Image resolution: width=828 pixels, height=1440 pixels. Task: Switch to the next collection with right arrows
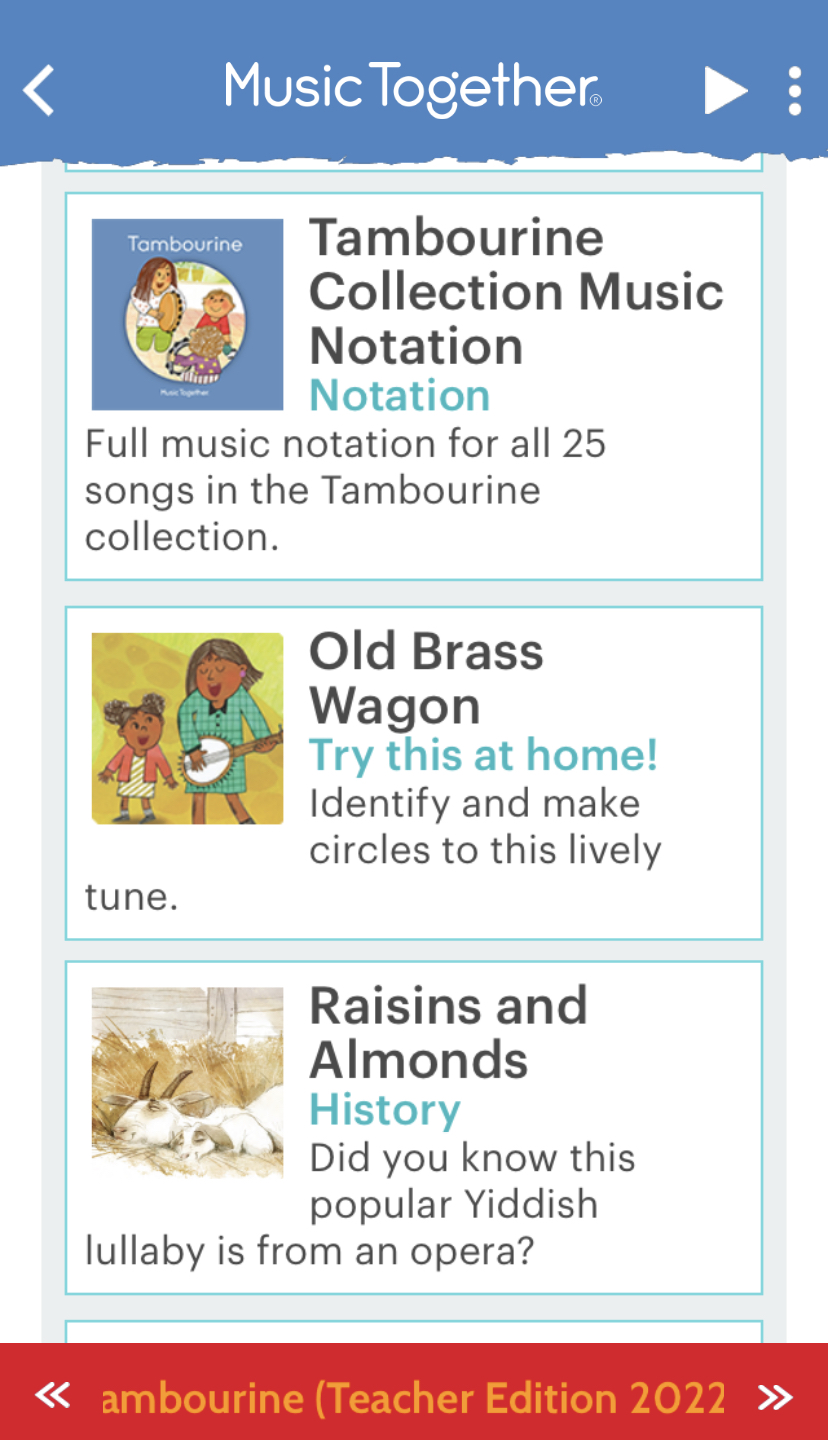pyautogui.click(x=775, y=1396)
